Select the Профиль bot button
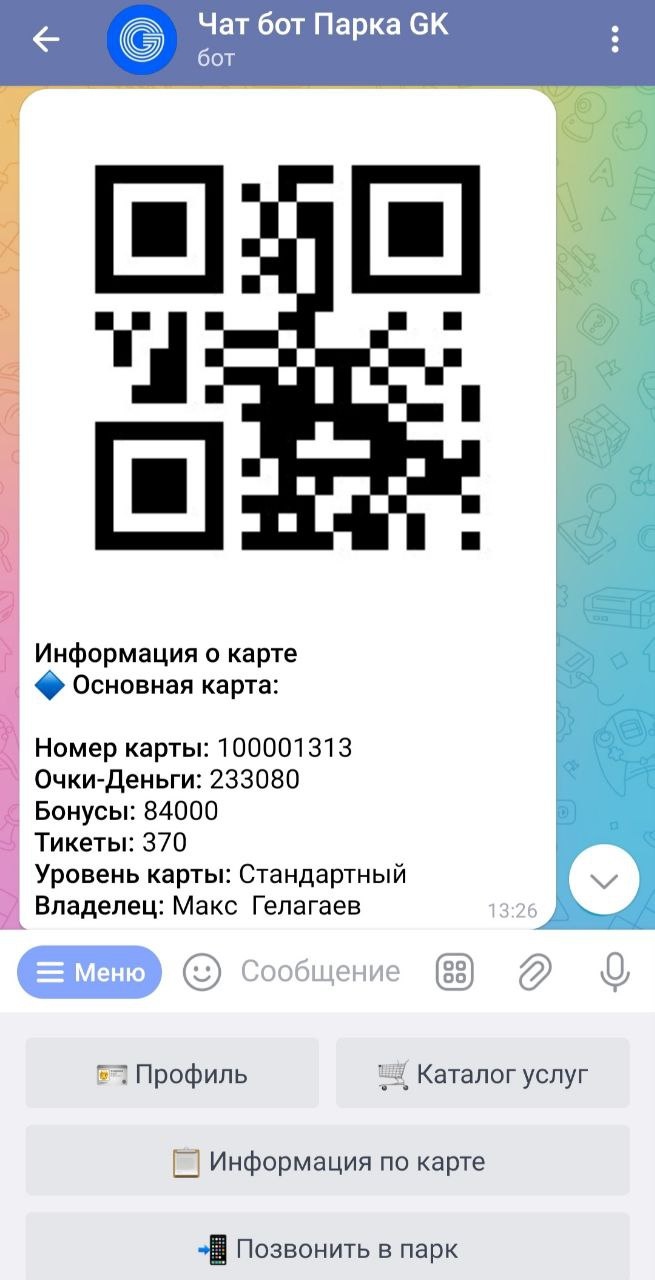The height and width of the screenshot is (1280, 655). click(172, 1074)
